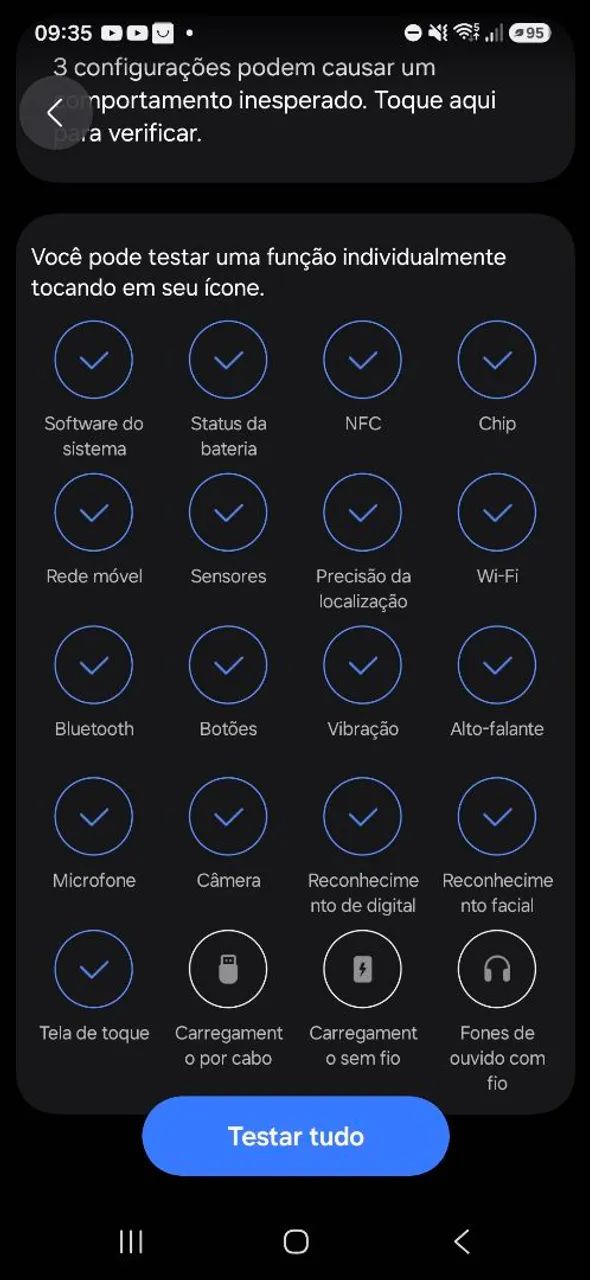Run the Status da bateria test
Screen dimensions: 590x1280
(x=228, y=360)
